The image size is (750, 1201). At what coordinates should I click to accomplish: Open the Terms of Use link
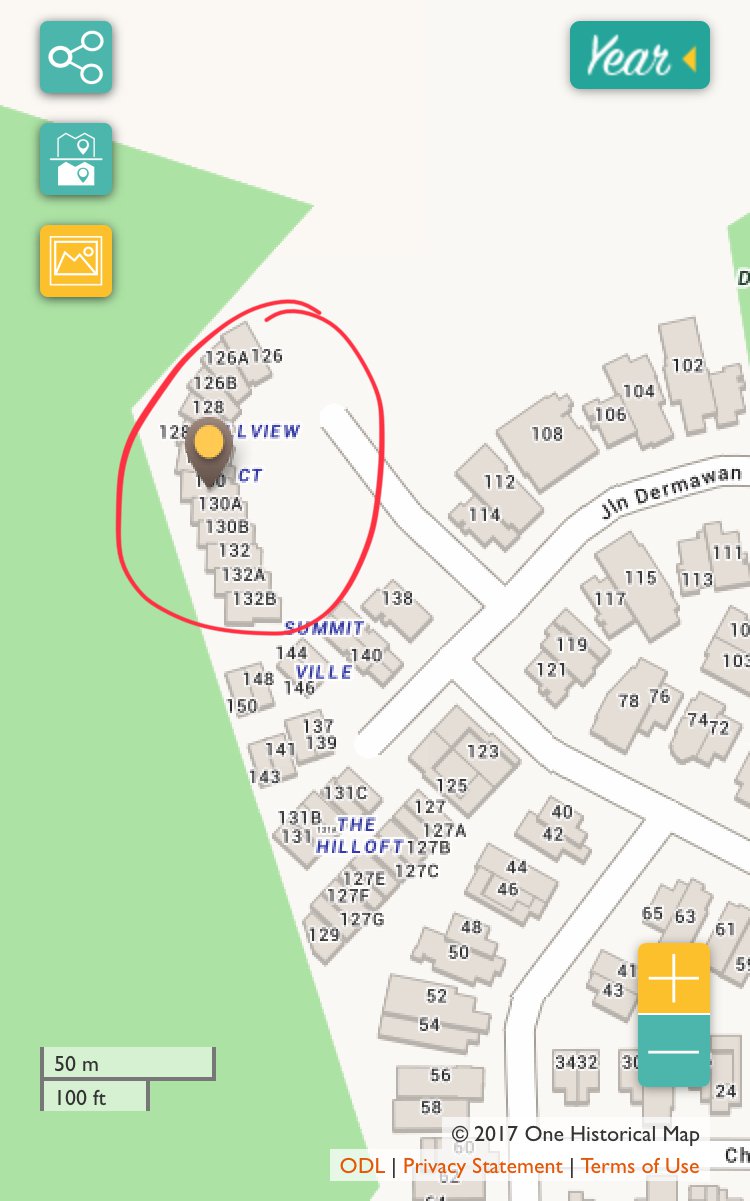pyautogui.click(x=640, y=1166)
